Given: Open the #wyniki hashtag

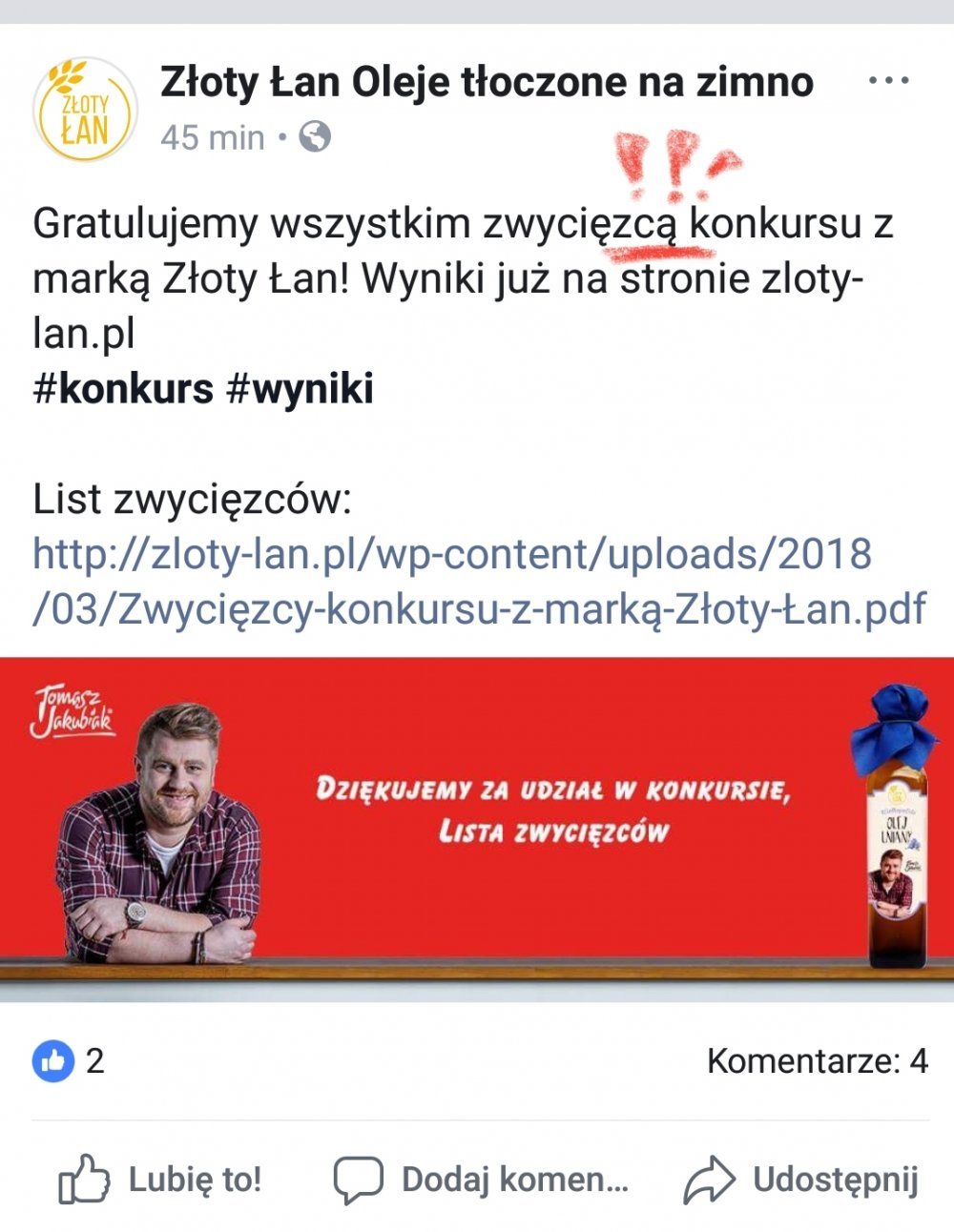Looking at the screenshot, I should (x=300, y=389).
